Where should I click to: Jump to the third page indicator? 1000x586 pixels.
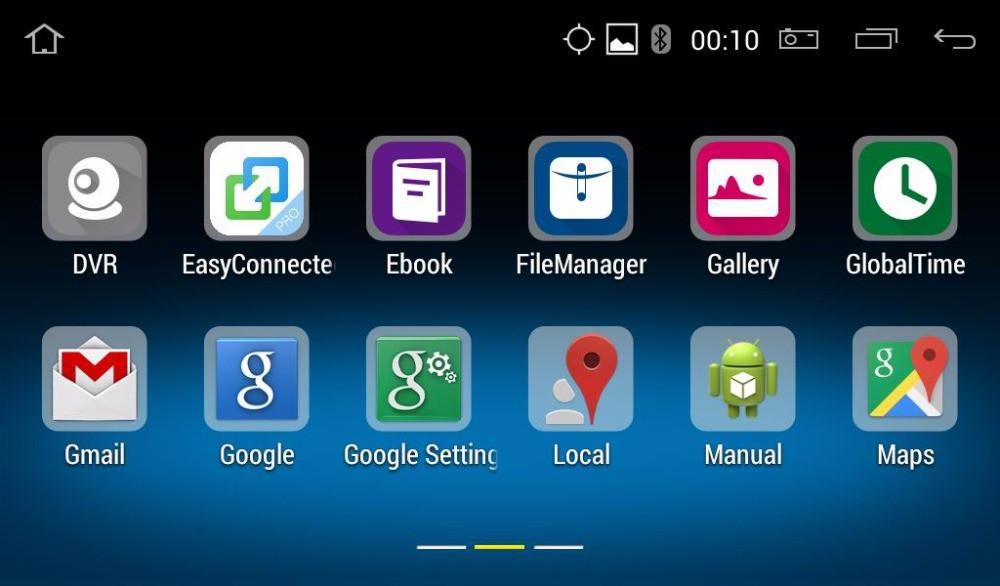click(558, 547)
